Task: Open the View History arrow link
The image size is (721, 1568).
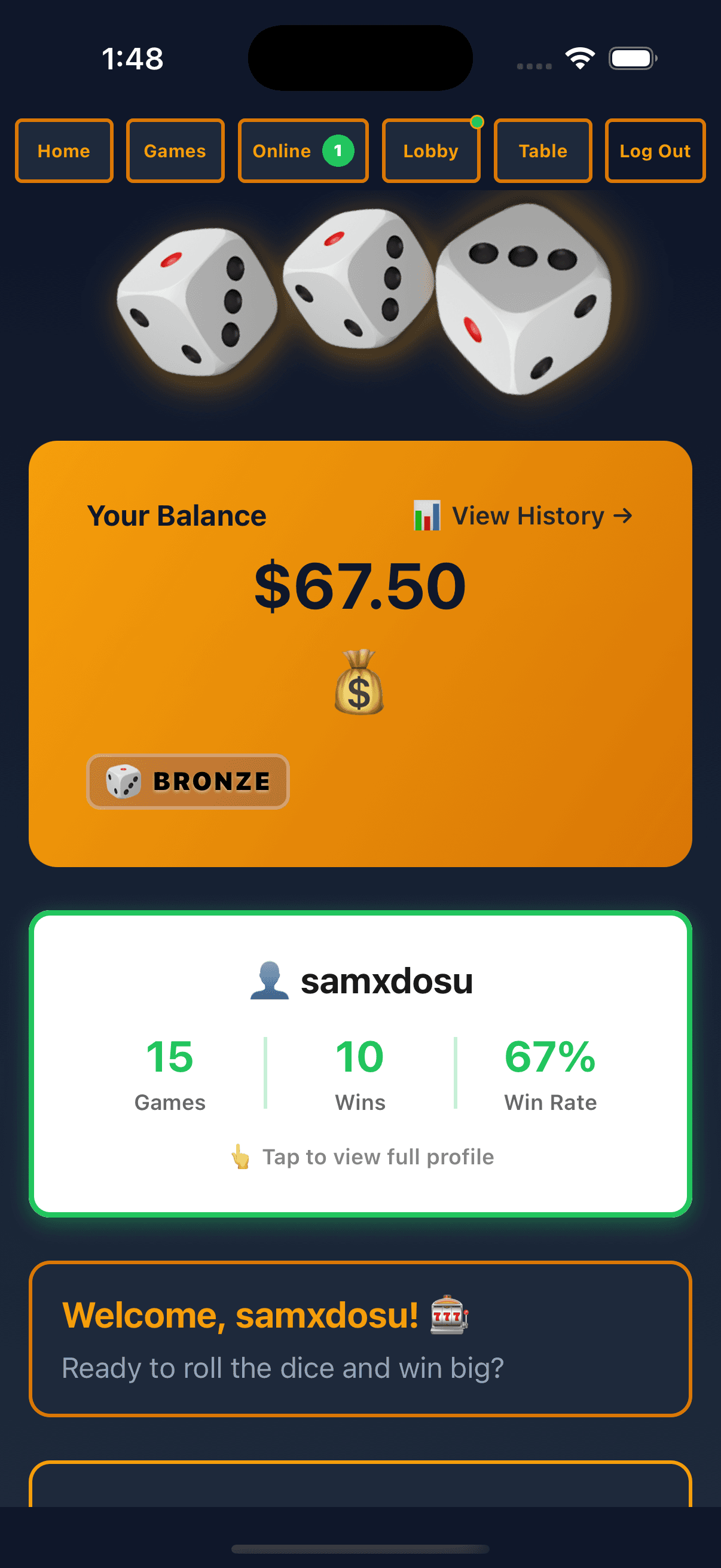Action: pyautogui.click(x=624, y=515)
